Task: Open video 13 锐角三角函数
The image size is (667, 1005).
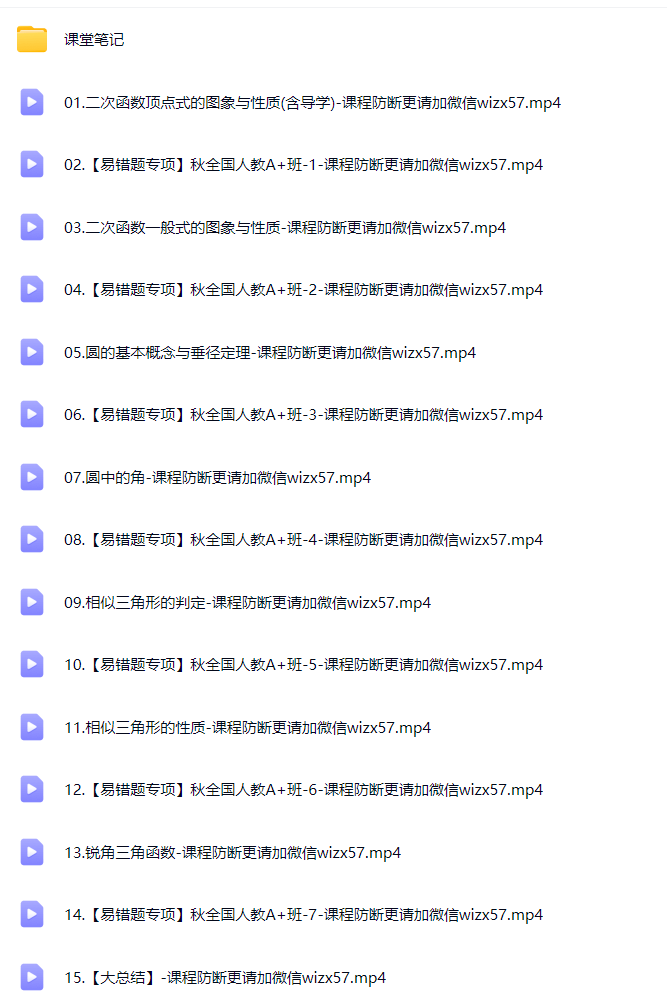Action: [x=232, y=852]
